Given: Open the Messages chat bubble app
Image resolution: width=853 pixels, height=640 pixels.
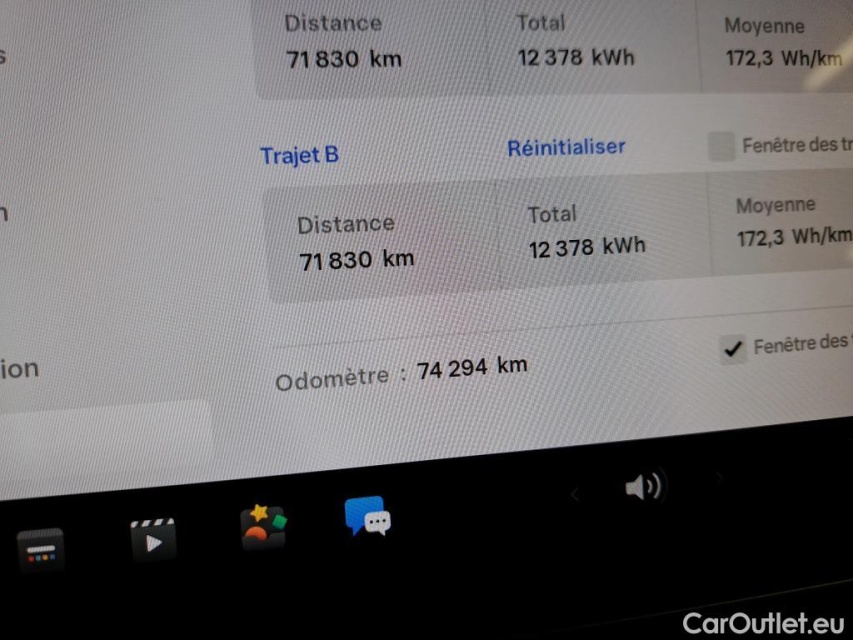Looking at the screenshot, I should (x=367, y=517).
